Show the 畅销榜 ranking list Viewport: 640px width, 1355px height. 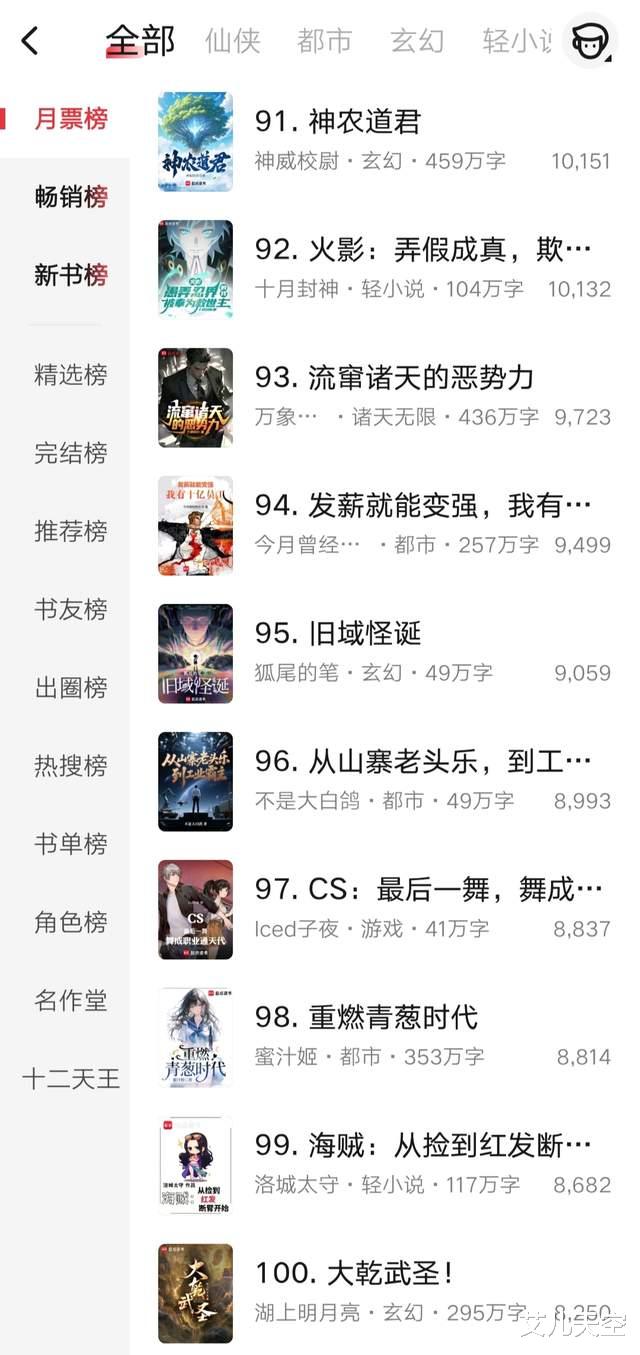tap(71, 197)
